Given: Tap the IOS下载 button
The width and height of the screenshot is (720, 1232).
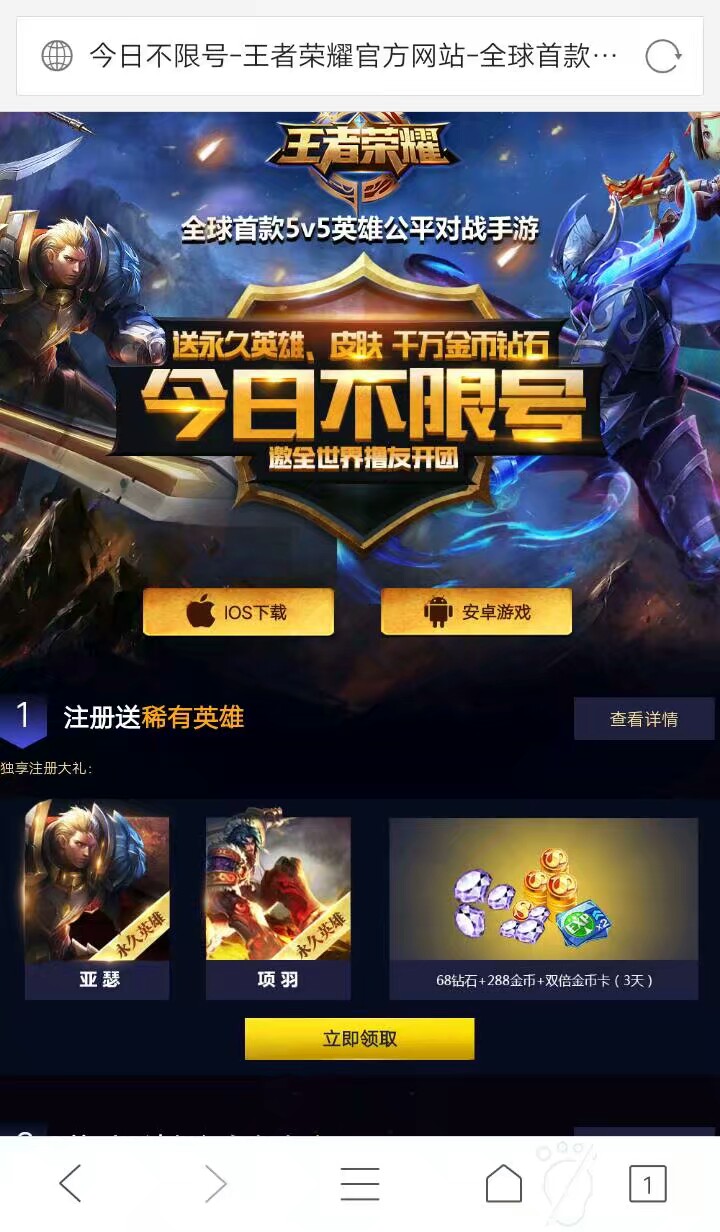Looking at the screenshot, I should (238, 612).
